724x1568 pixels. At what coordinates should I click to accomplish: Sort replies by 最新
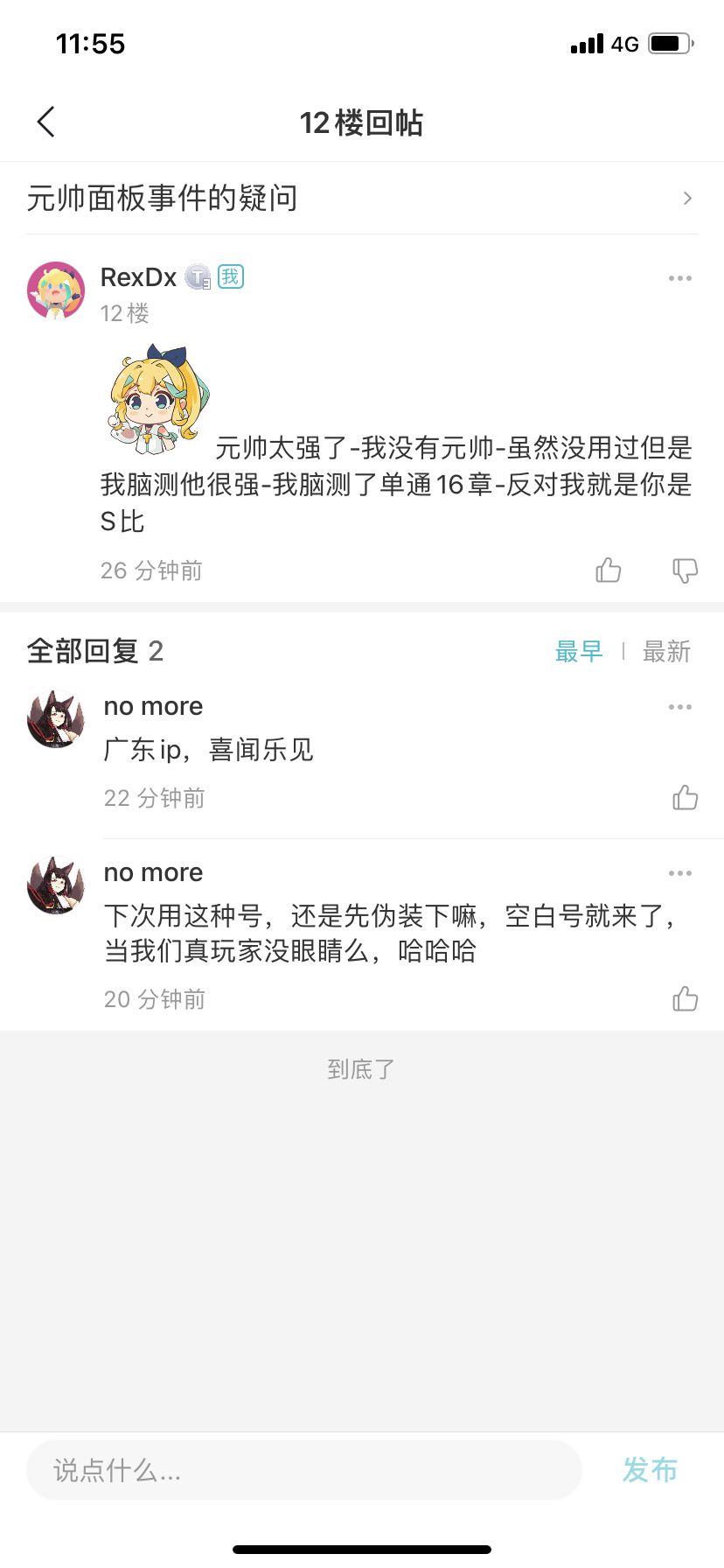[x=666, y=651]
